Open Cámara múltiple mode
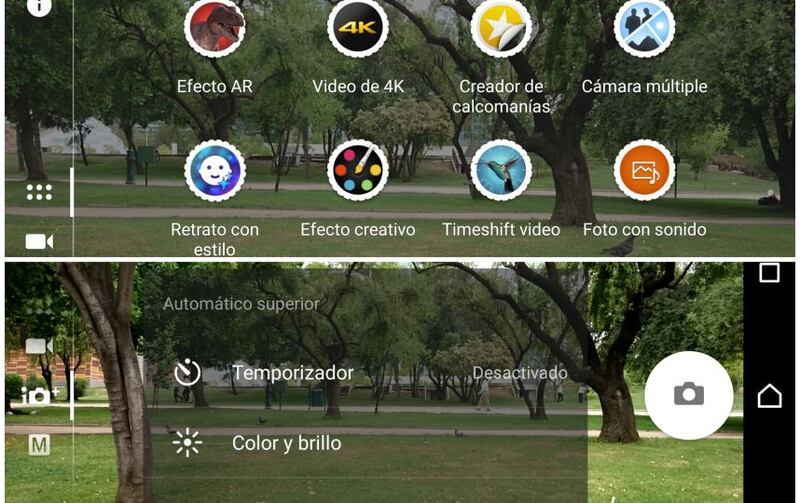Screen dimensions: 800x503 tap(644, 28)
